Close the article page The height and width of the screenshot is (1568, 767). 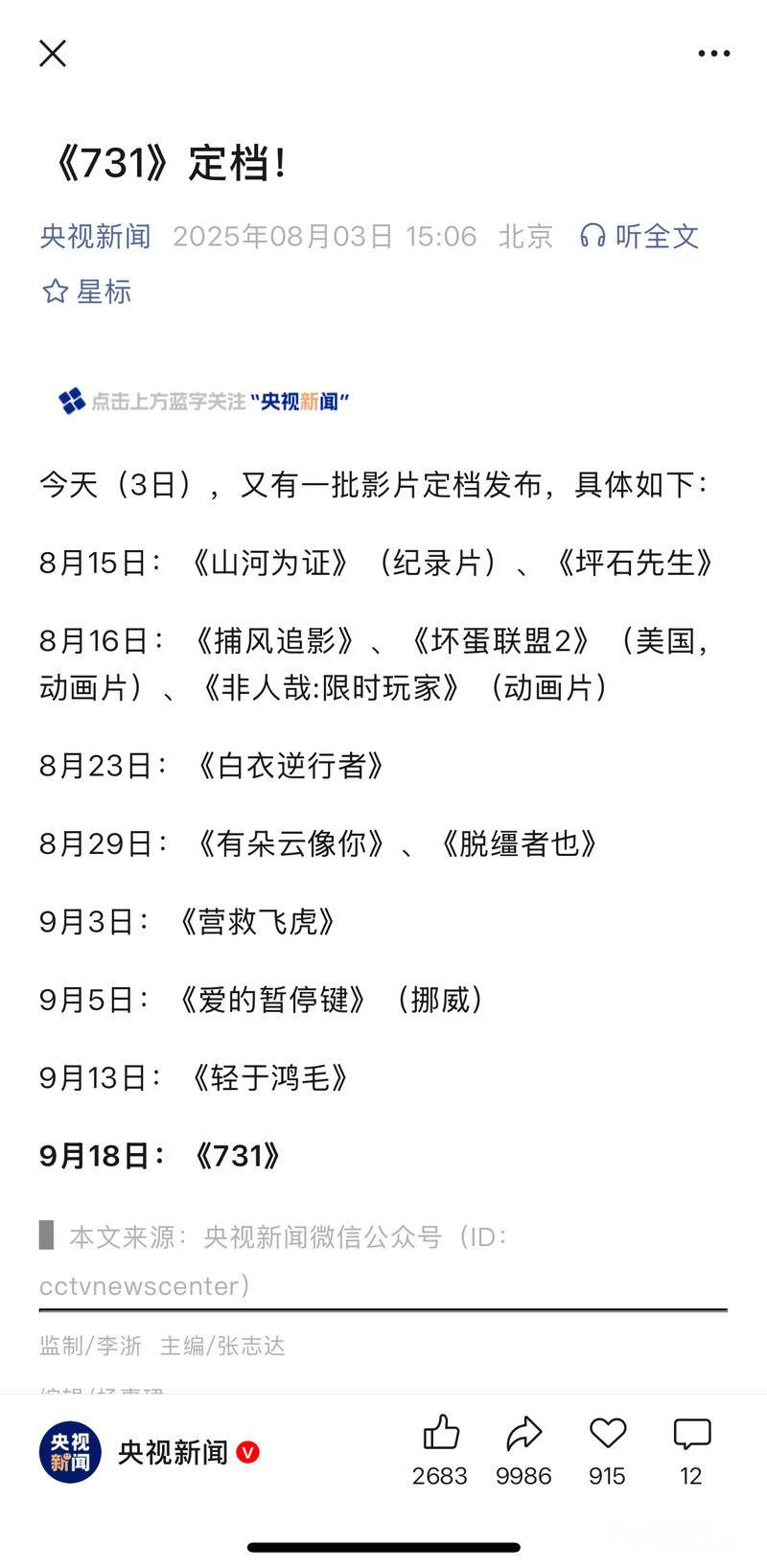click(53, 54)
